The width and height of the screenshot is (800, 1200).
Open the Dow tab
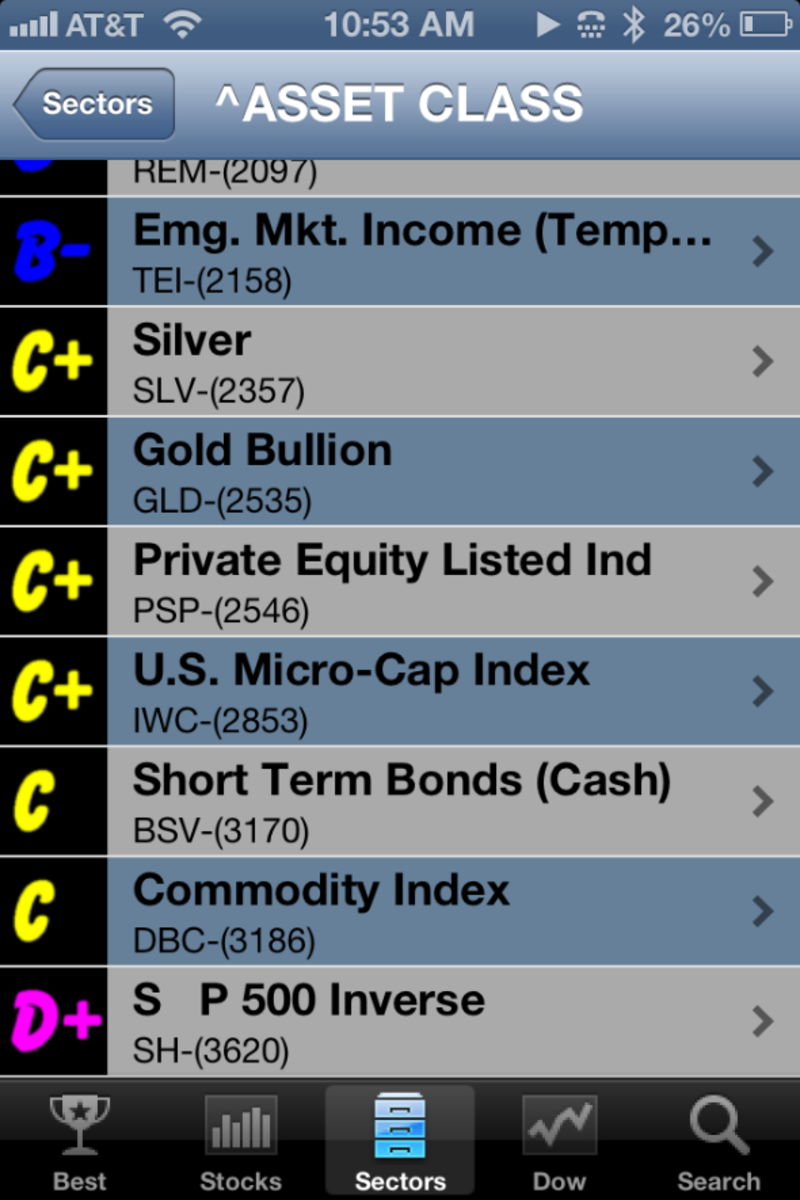[560, 1142]
